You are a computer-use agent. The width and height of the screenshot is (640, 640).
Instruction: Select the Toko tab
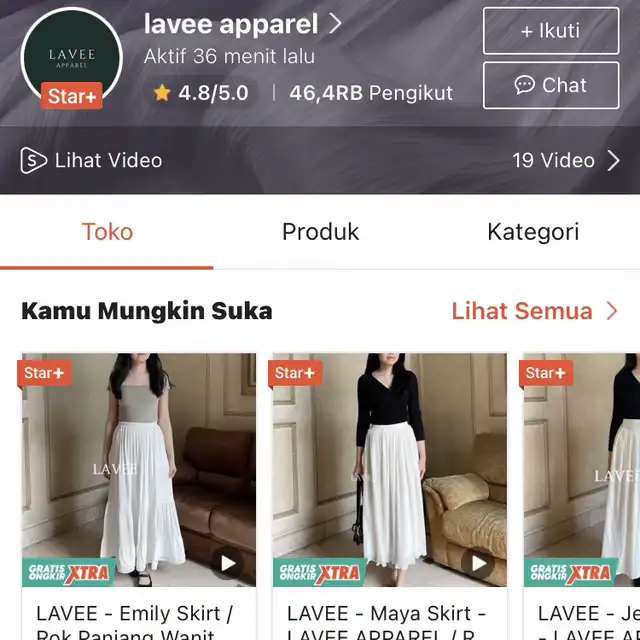(x=107, y=232)
